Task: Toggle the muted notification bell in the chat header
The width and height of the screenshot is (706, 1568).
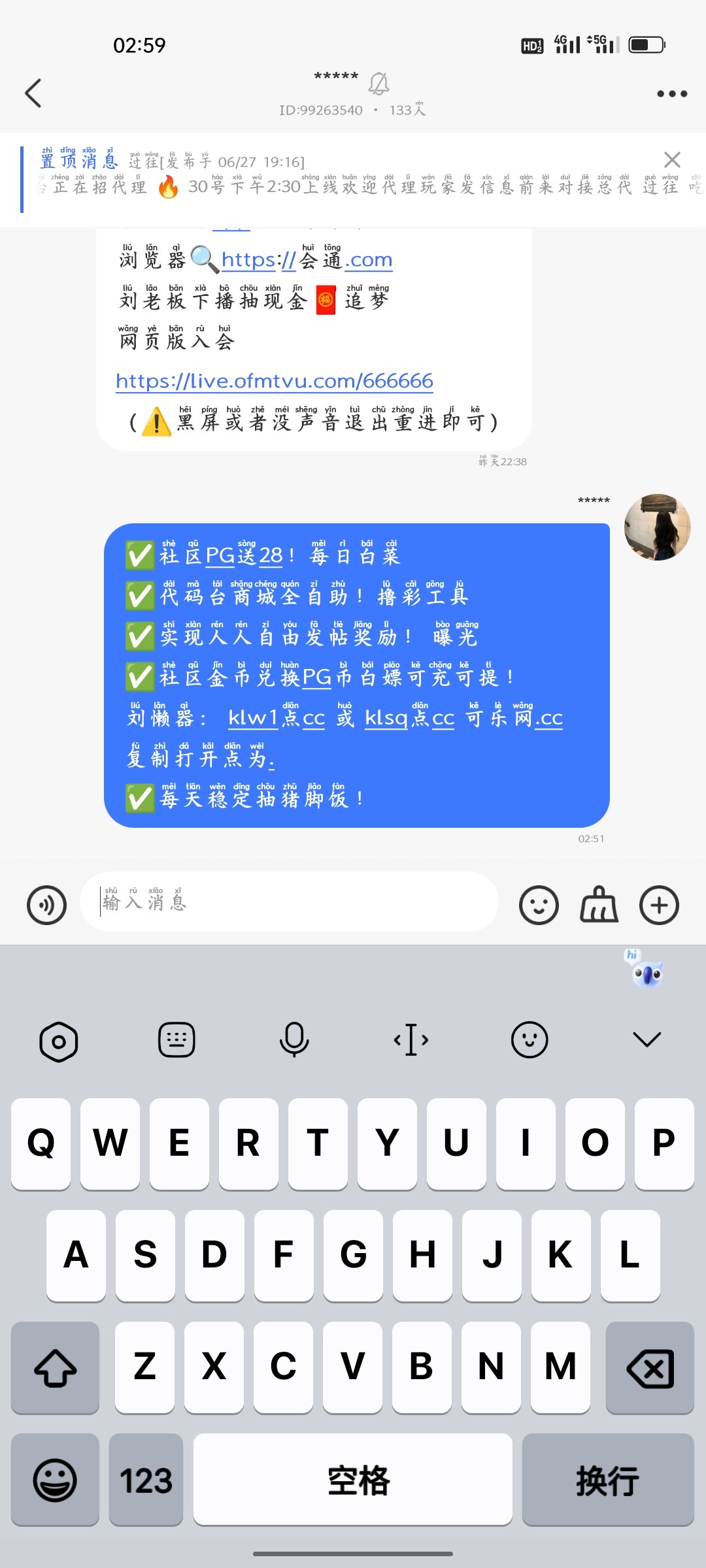Action: click(x=378, y=83)
